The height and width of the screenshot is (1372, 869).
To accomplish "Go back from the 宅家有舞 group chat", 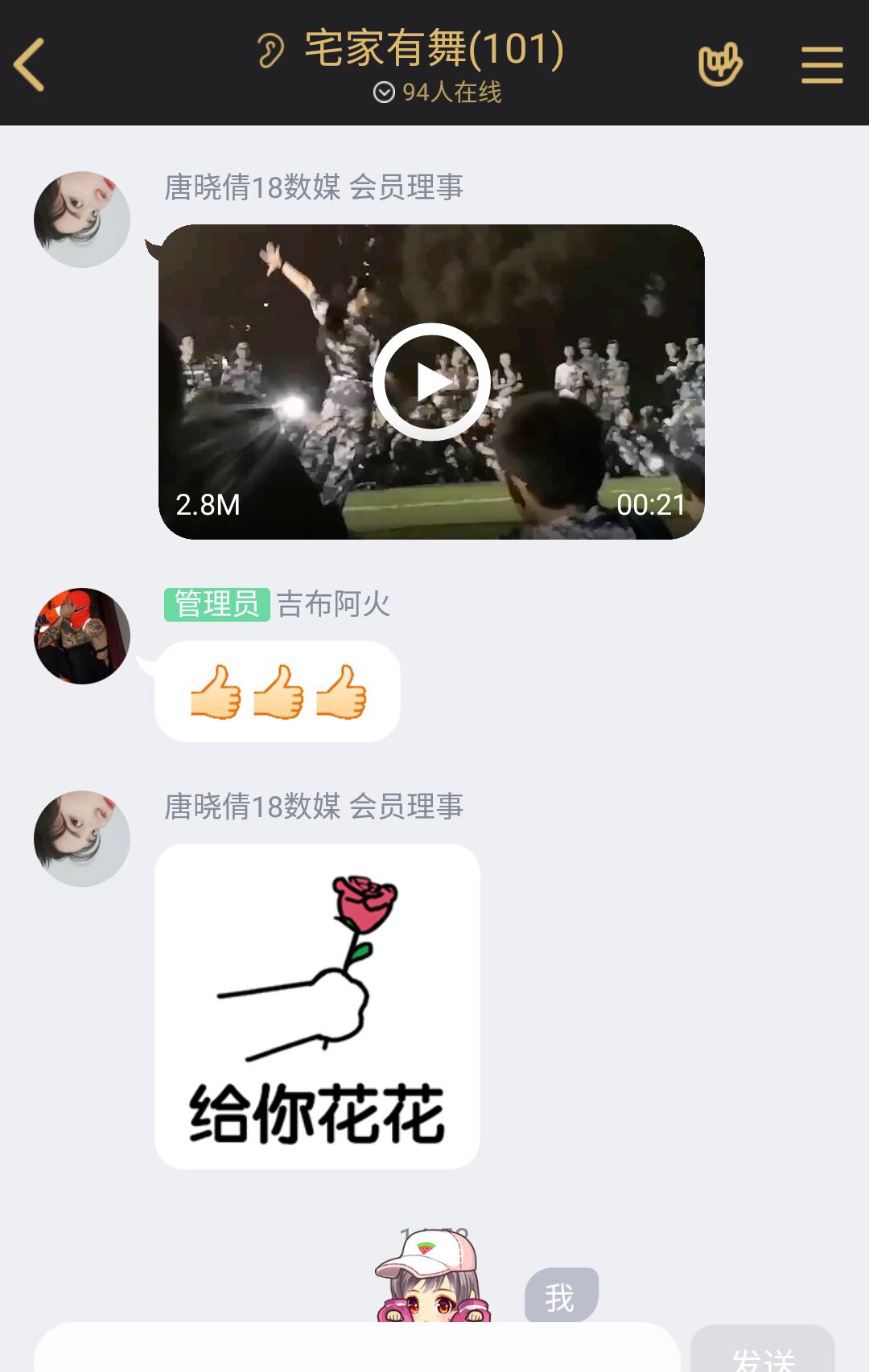I will tap(30, 64).
